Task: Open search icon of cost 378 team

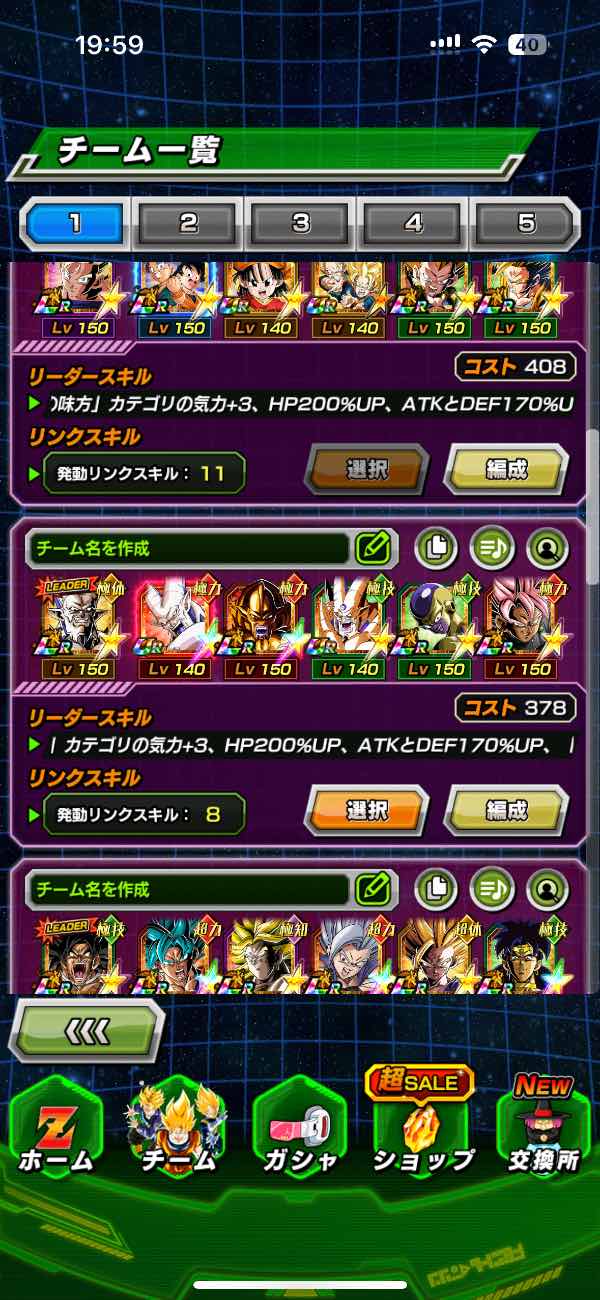Action: pos(547,547)
